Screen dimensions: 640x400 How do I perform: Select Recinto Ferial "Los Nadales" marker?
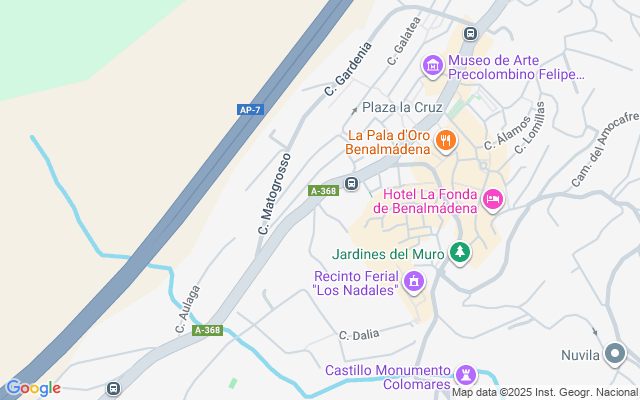point(415,283)
